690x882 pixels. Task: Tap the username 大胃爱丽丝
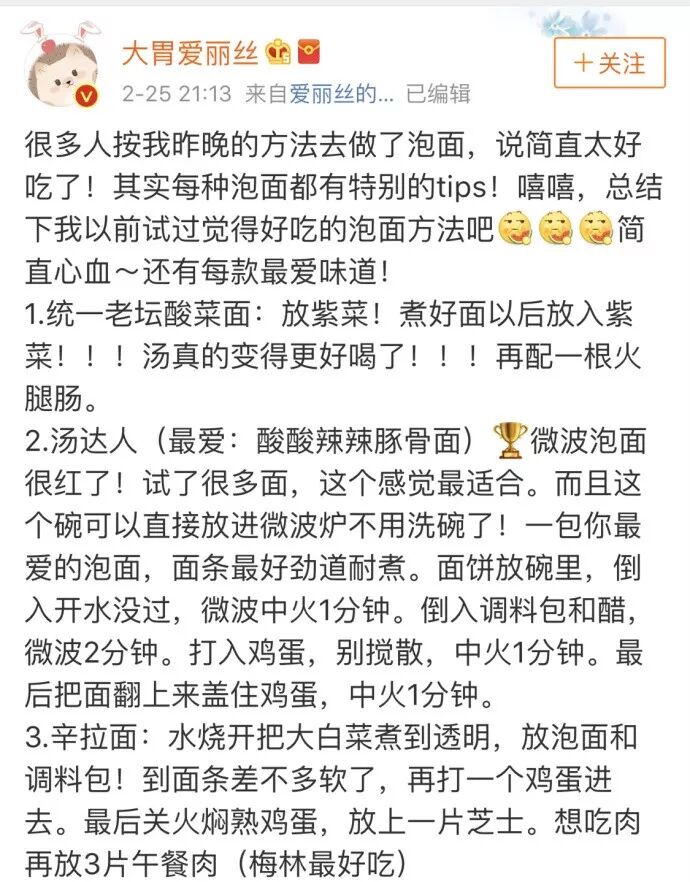click(x=189, y=53)
